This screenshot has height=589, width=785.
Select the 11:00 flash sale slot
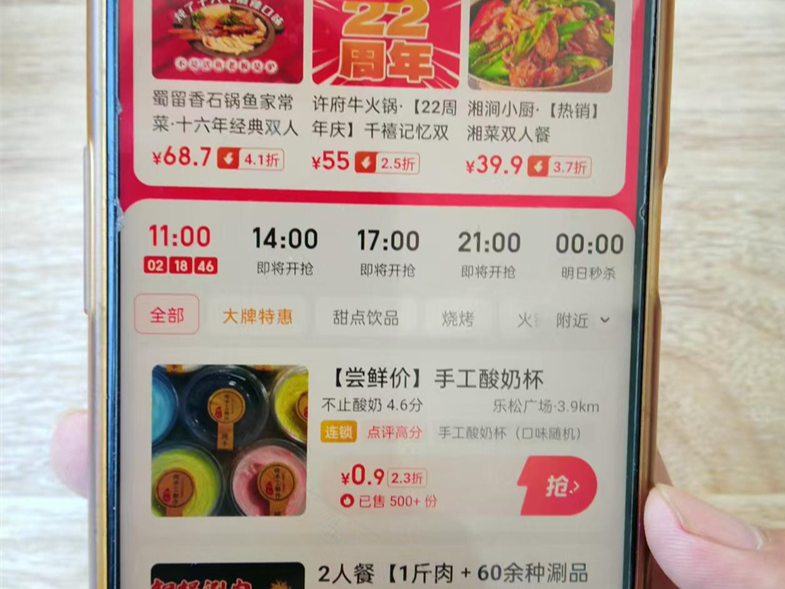(x=180, y=248)
